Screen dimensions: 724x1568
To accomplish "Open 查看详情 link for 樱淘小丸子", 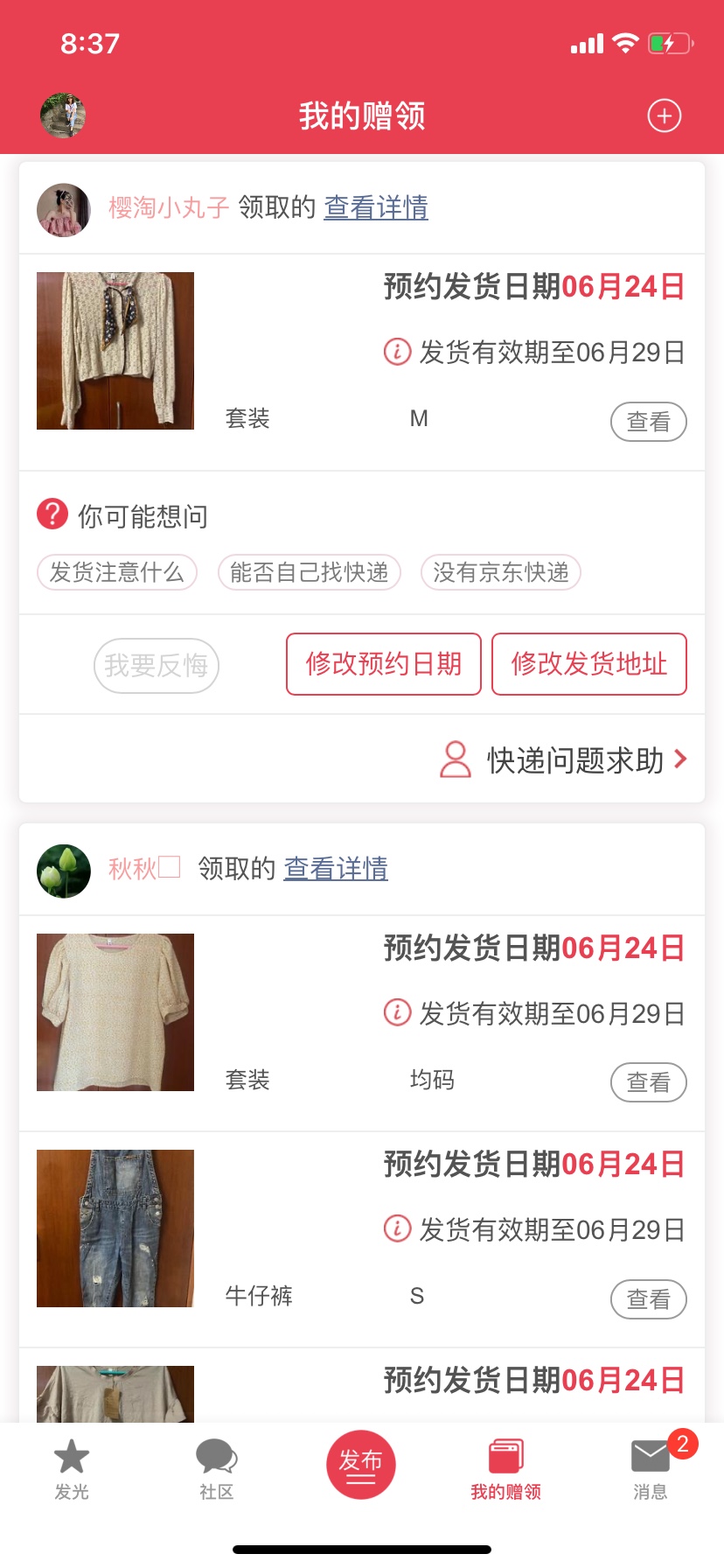I will click(x=376, y=207).
